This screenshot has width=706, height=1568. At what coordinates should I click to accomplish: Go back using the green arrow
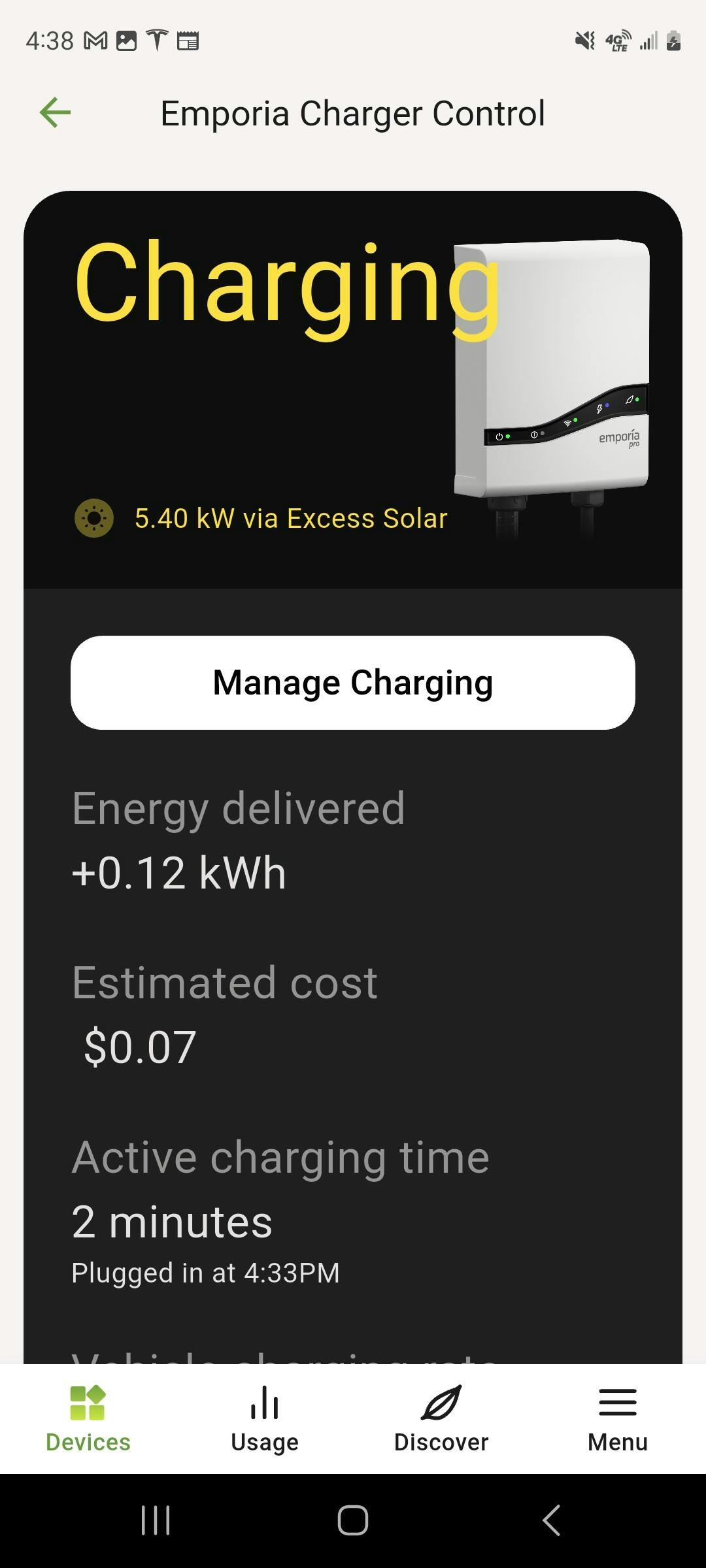(55, 112)
